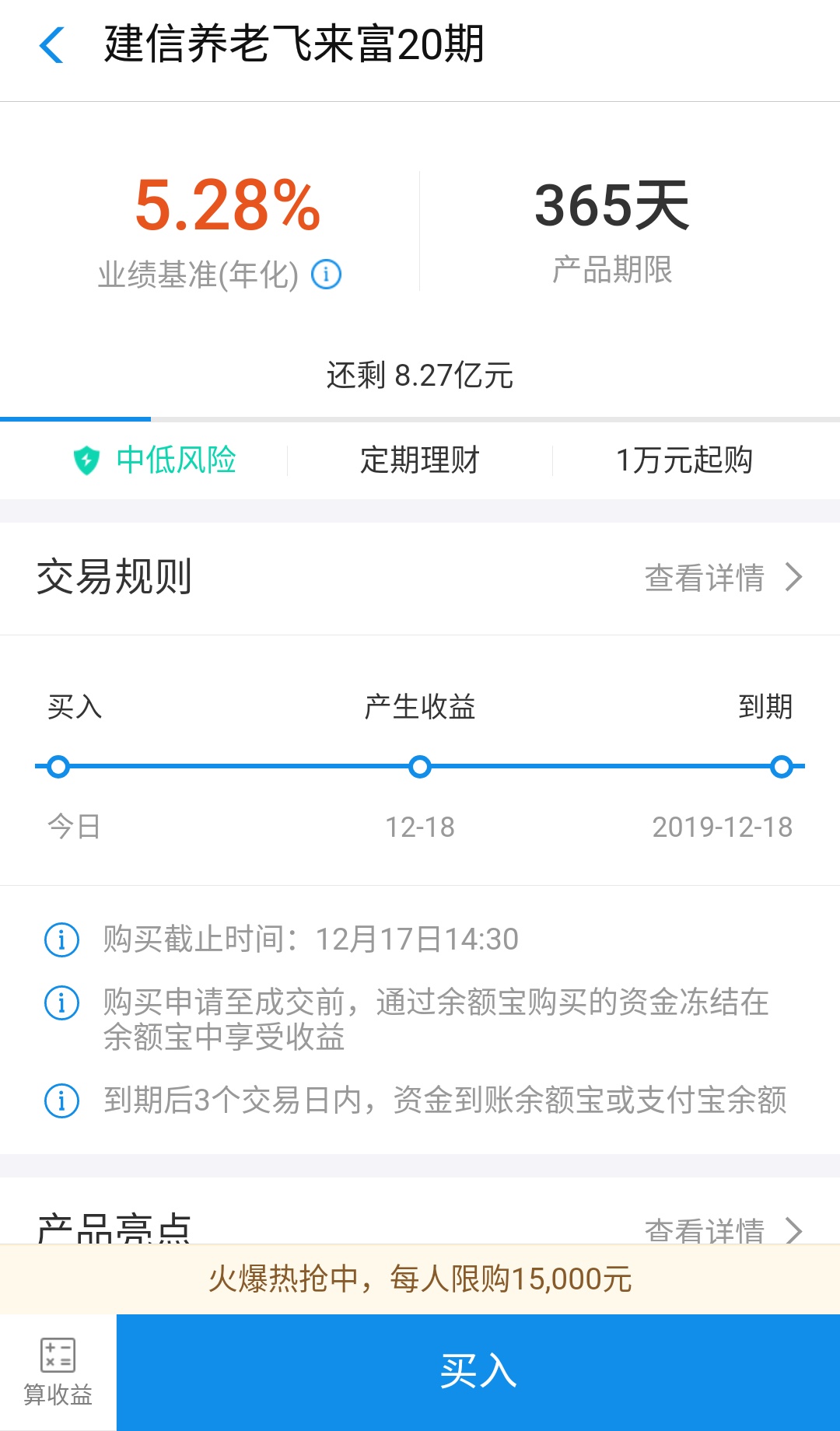Click the 到期 2019-12-18 timeline endpoint
The width and height of the screenshot is (840, 1431).
point(782,767)
